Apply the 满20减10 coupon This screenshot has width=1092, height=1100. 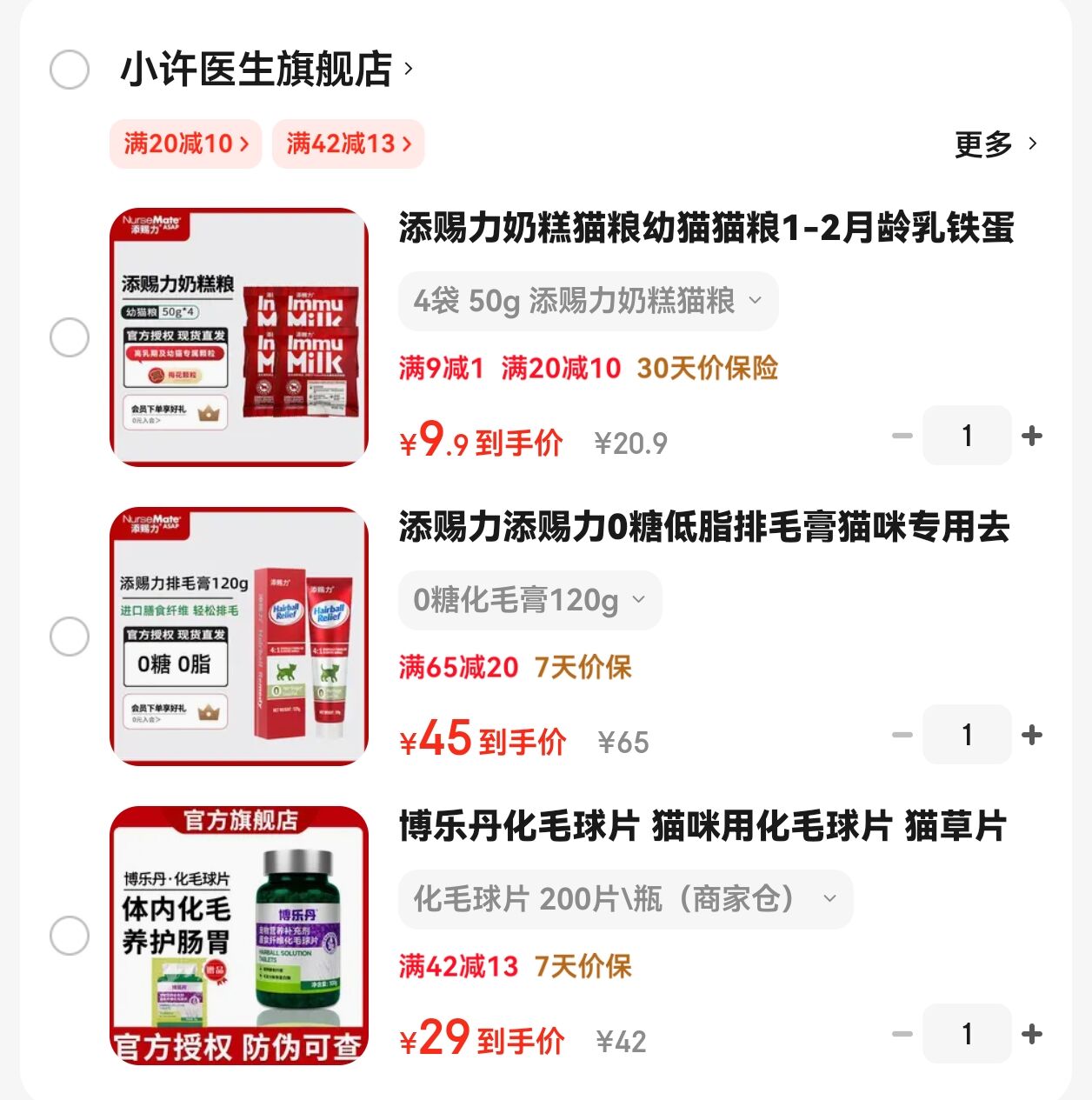click(185, 144)
